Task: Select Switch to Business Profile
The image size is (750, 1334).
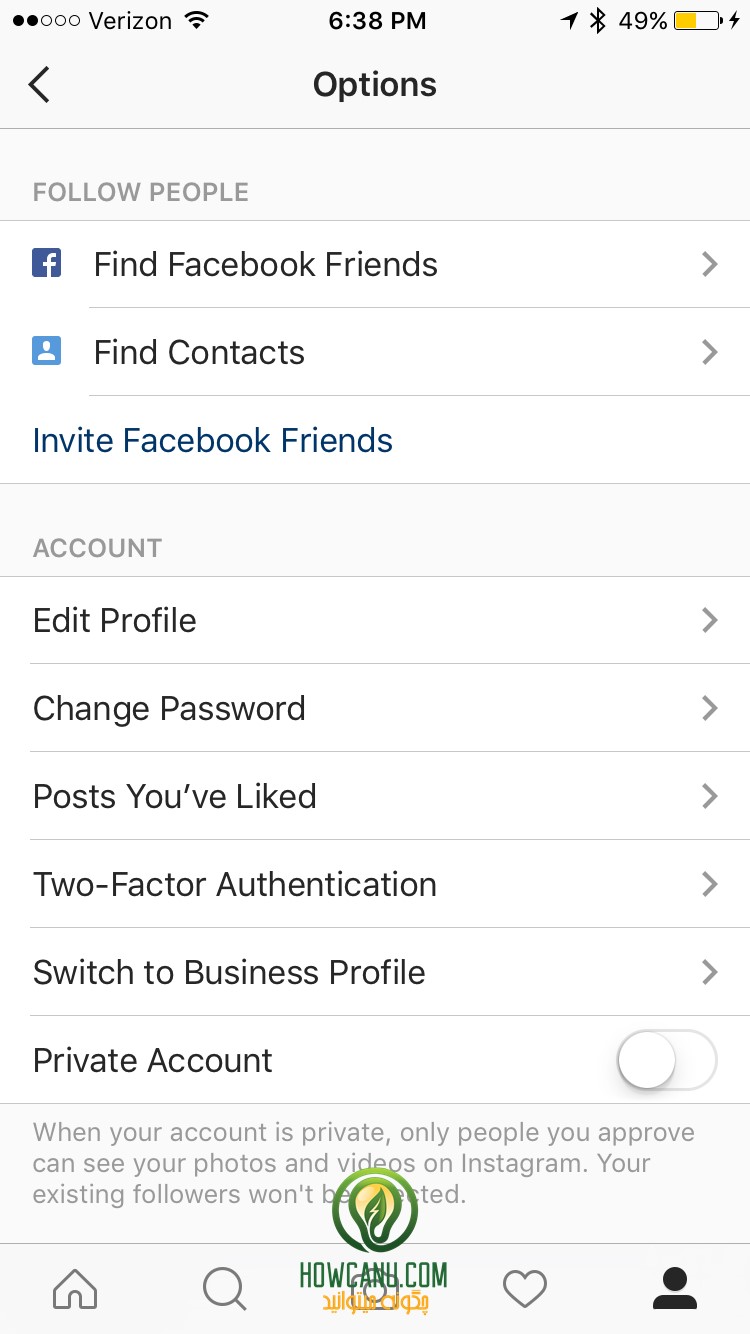Action: [x=375, y=972]
